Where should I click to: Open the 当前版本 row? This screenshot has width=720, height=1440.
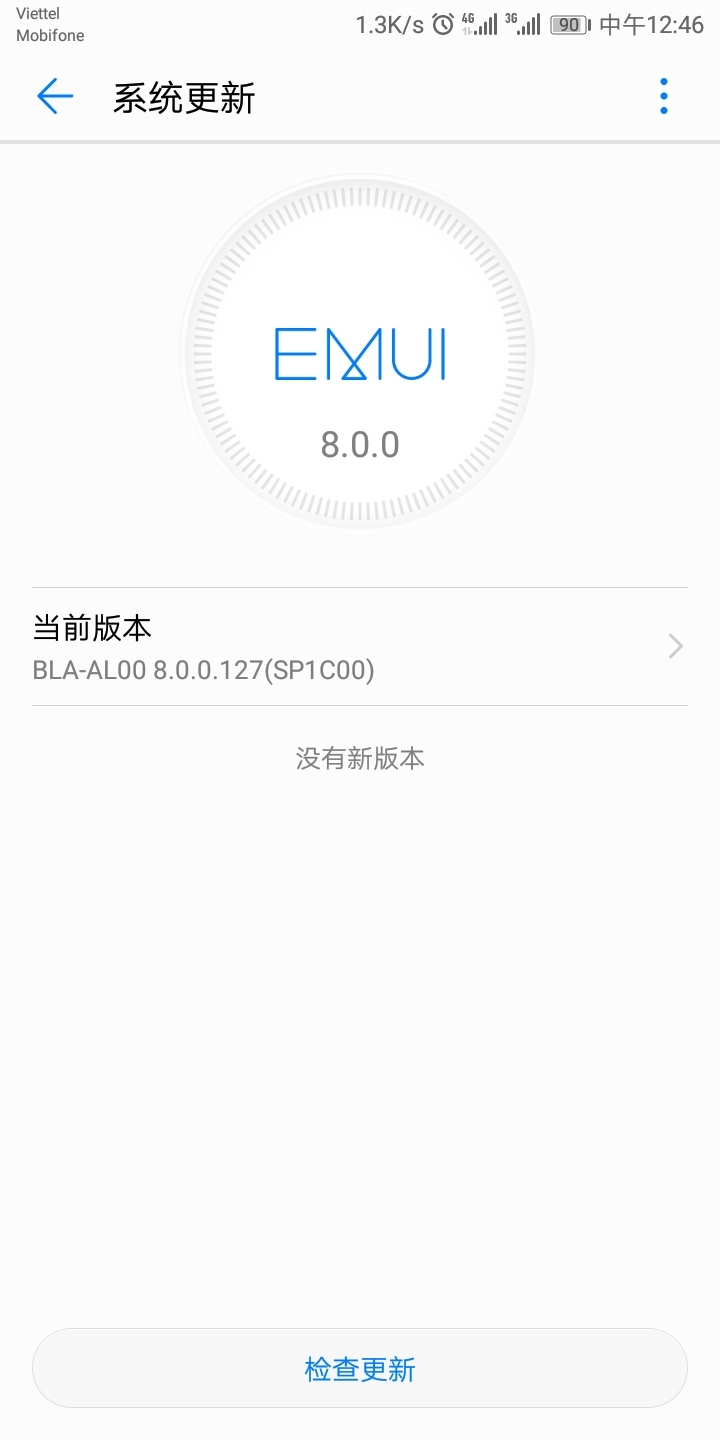tap(360, 647)
